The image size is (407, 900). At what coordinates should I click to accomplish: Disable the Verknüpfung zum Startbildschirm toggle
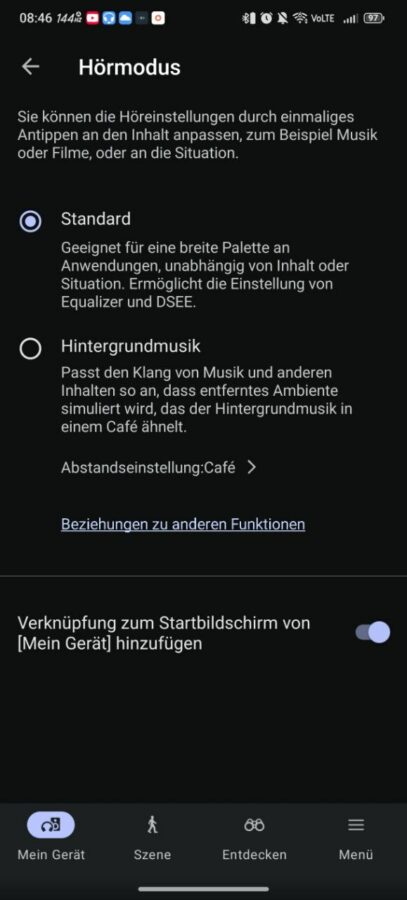pos(373,633)
